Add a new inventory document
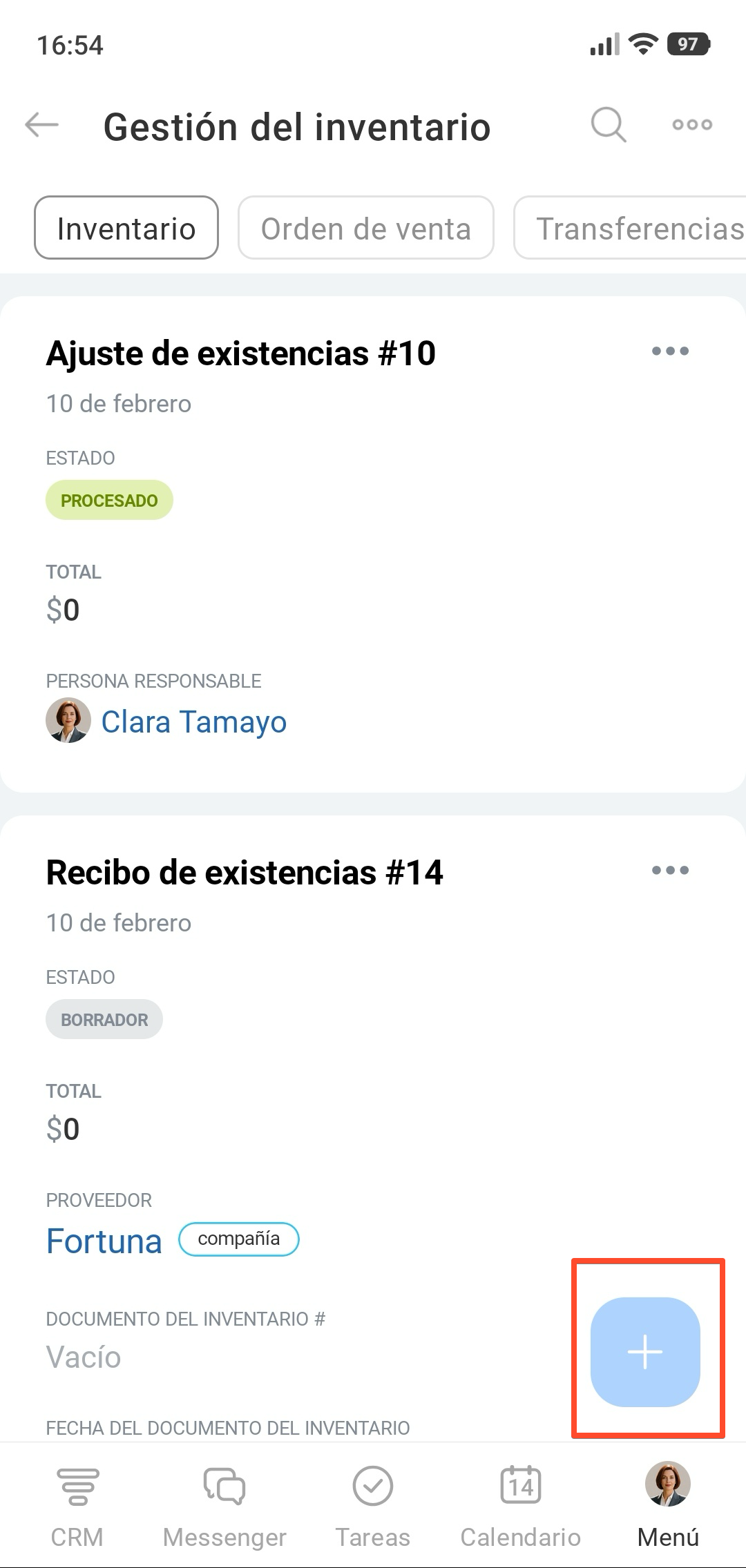The width and height of the screenshot is (746, 1568). click(645, 1352)
